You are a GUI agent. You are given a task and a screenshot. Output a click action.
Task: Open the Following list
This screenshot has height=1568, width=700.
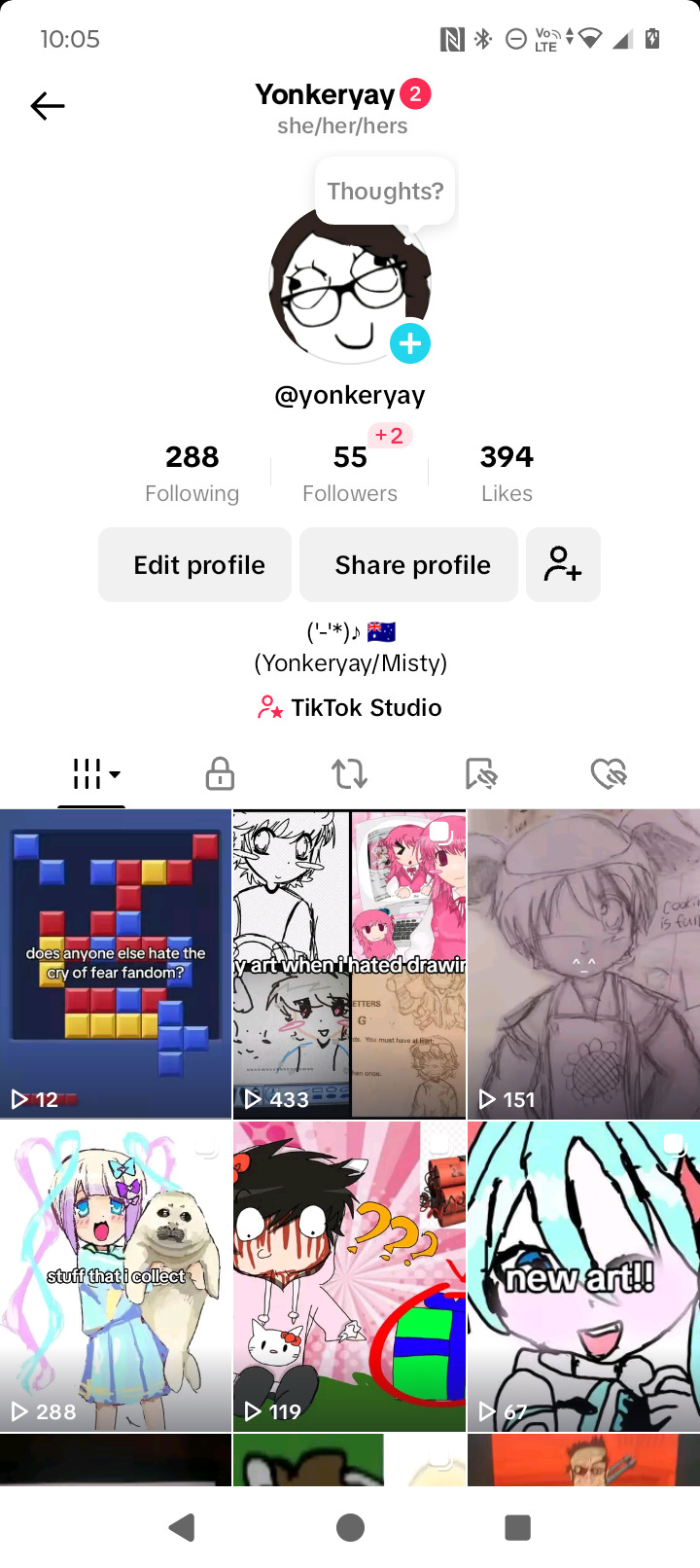pyautogui.click(x=192, y=473)
